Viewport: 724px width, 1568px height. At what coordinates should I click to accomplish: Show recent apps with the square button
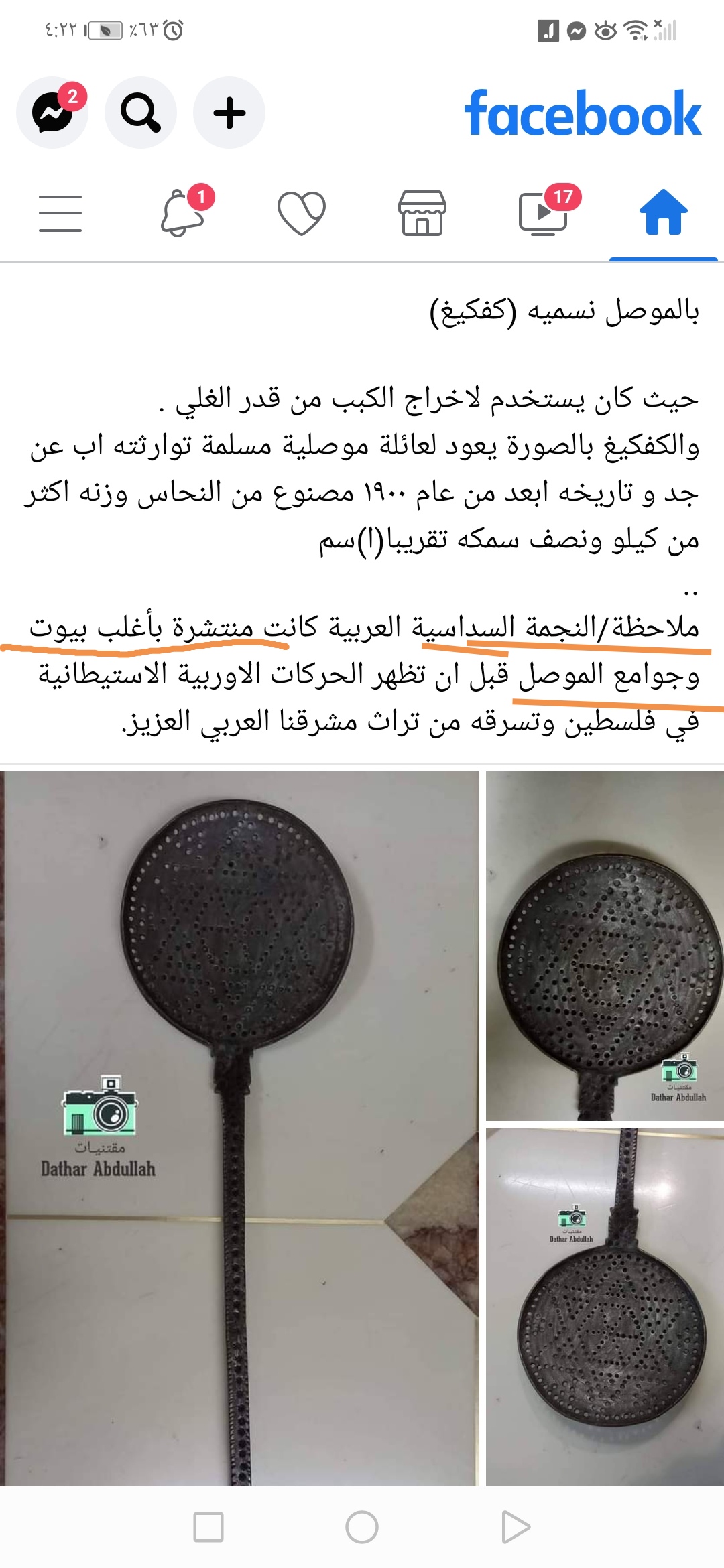pos(208,1527)
